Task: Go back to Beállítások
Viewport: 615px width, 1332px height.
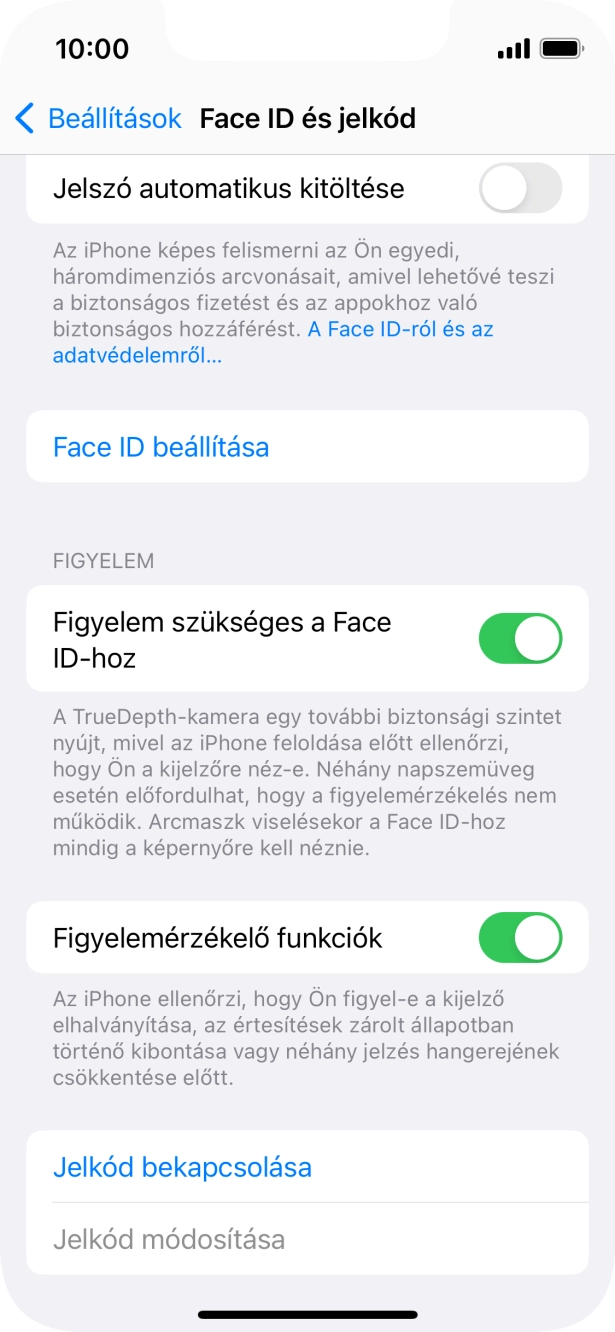Action: tap(98, 119)
